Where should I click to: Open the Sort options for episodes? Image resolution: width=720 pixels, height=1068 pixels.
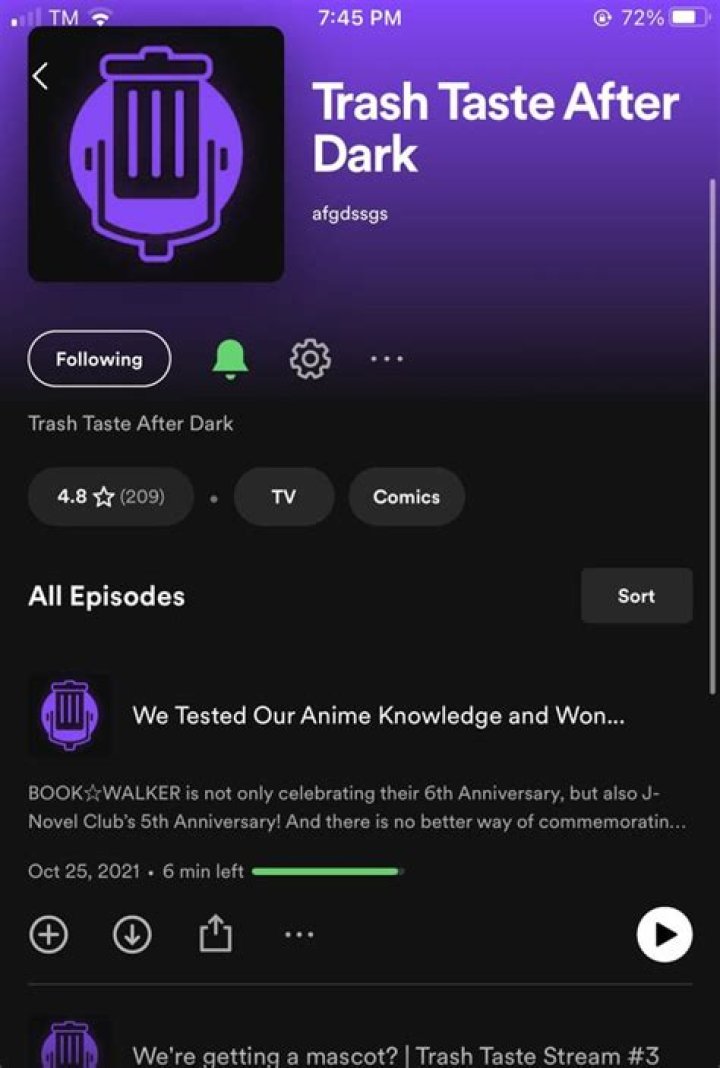pos(637,595)
